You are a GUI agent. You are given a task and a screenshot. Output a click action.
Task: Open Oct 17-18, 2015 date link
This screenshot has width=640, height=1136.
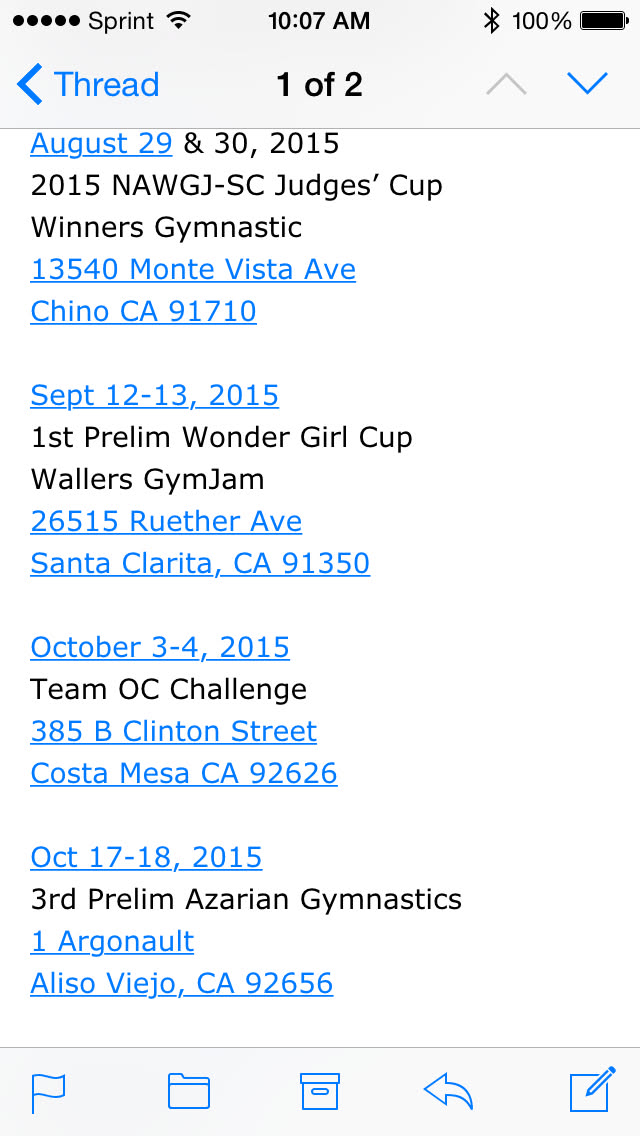tap(146, 858)
